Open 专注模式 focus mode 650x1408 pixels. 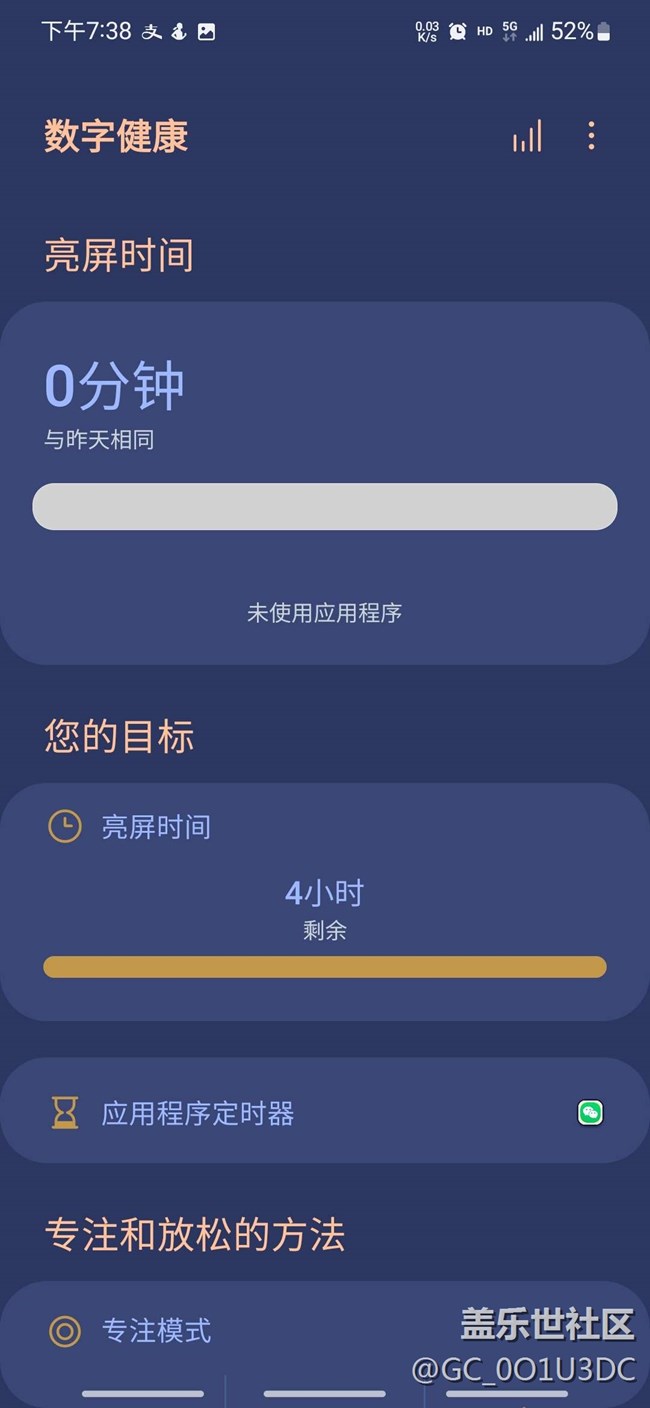(x=325, y=1331)
